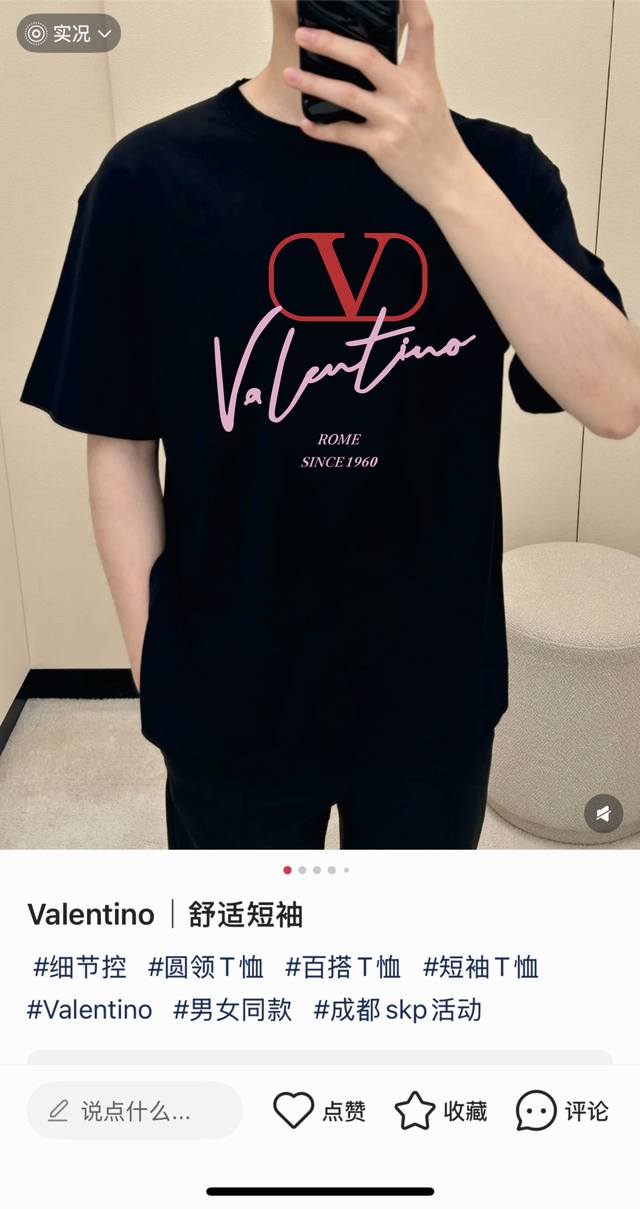The image size is (640, 1209).
Task: Like this post with 点赞 heart
Action: [x=319, y=1111]
